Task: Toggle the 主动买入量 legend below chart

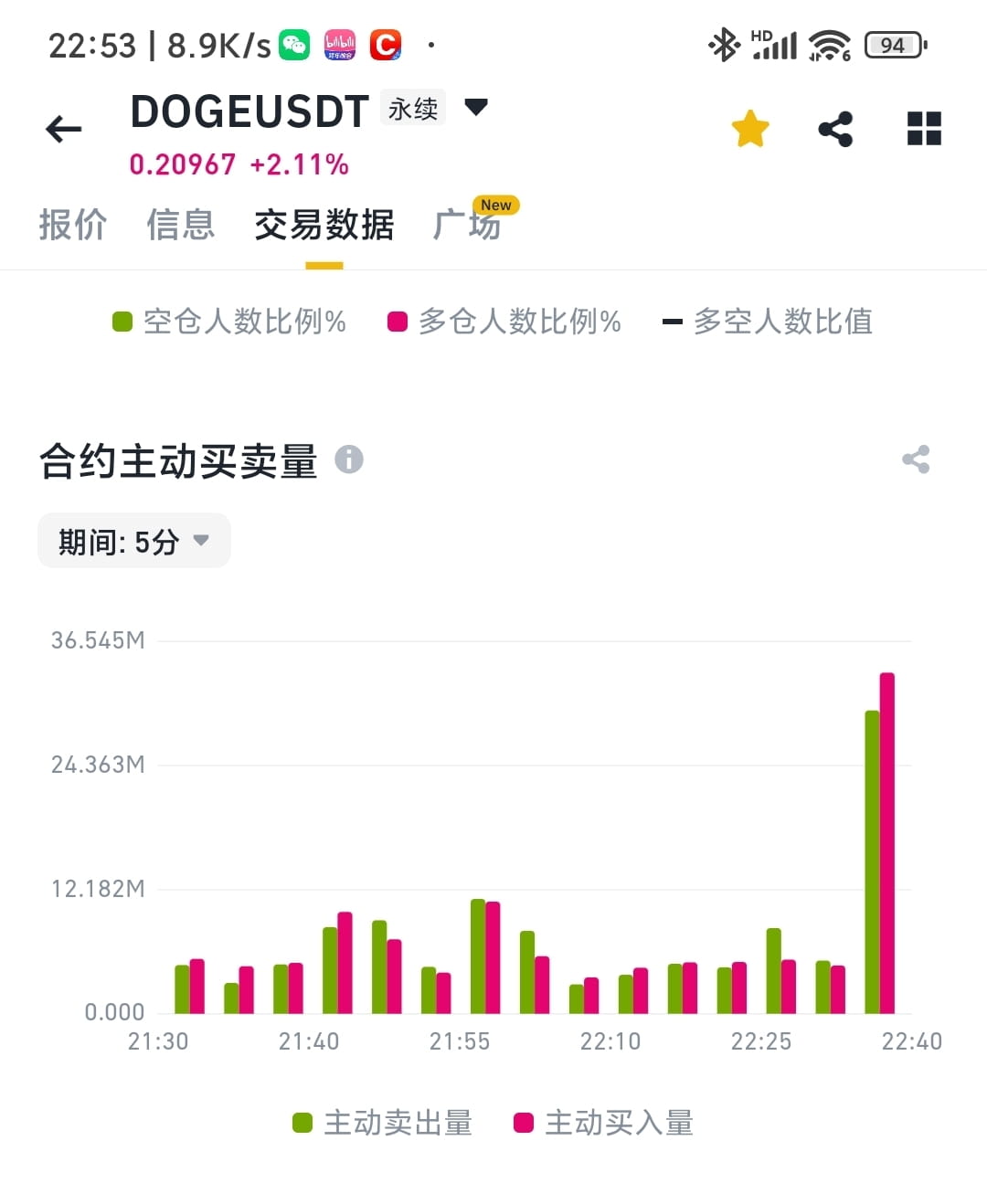Action: click(x=603, y=1122)
